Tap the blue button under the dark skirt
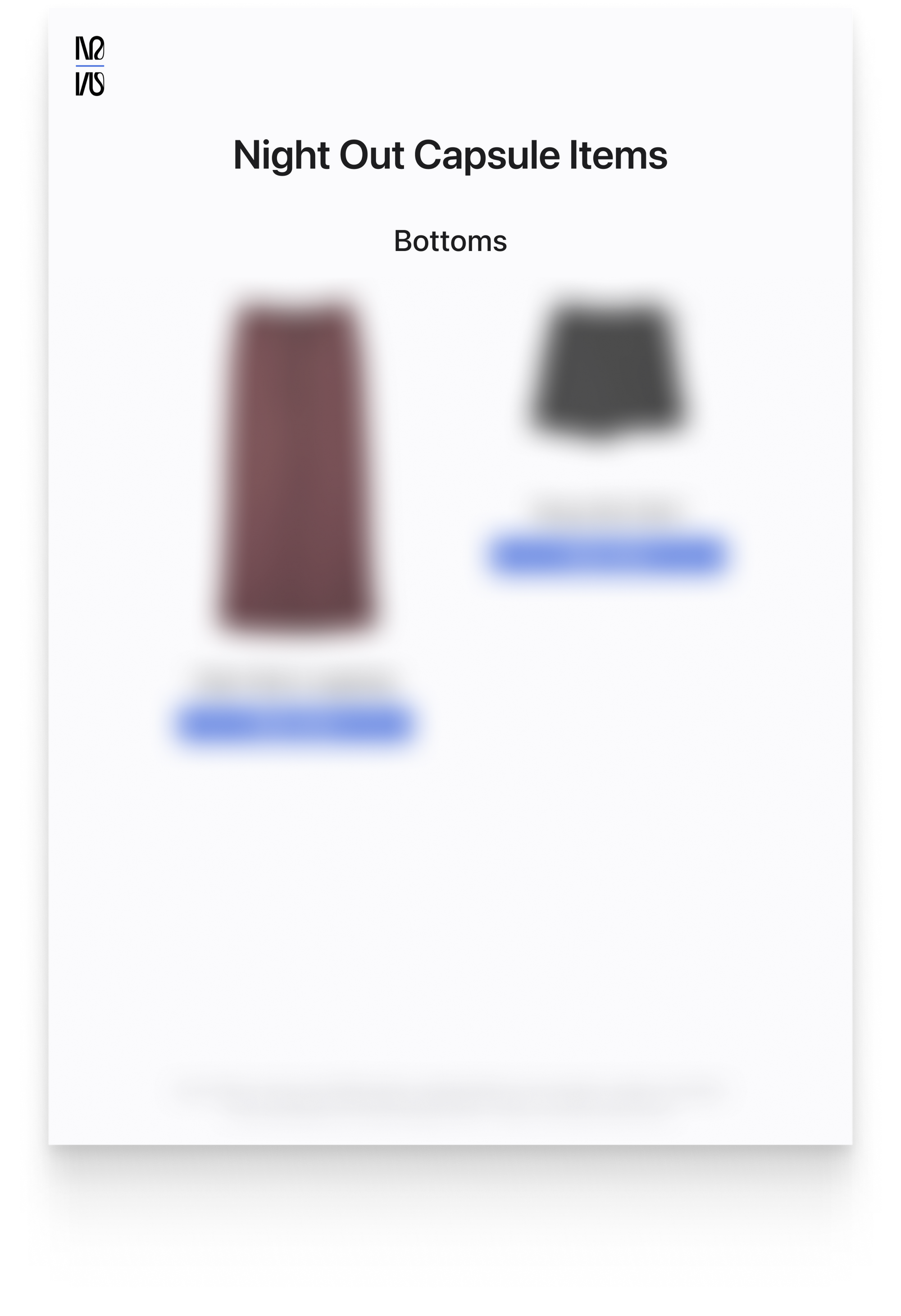The image size is (901, 1316). pyautogui.click(x=608, y=556)
